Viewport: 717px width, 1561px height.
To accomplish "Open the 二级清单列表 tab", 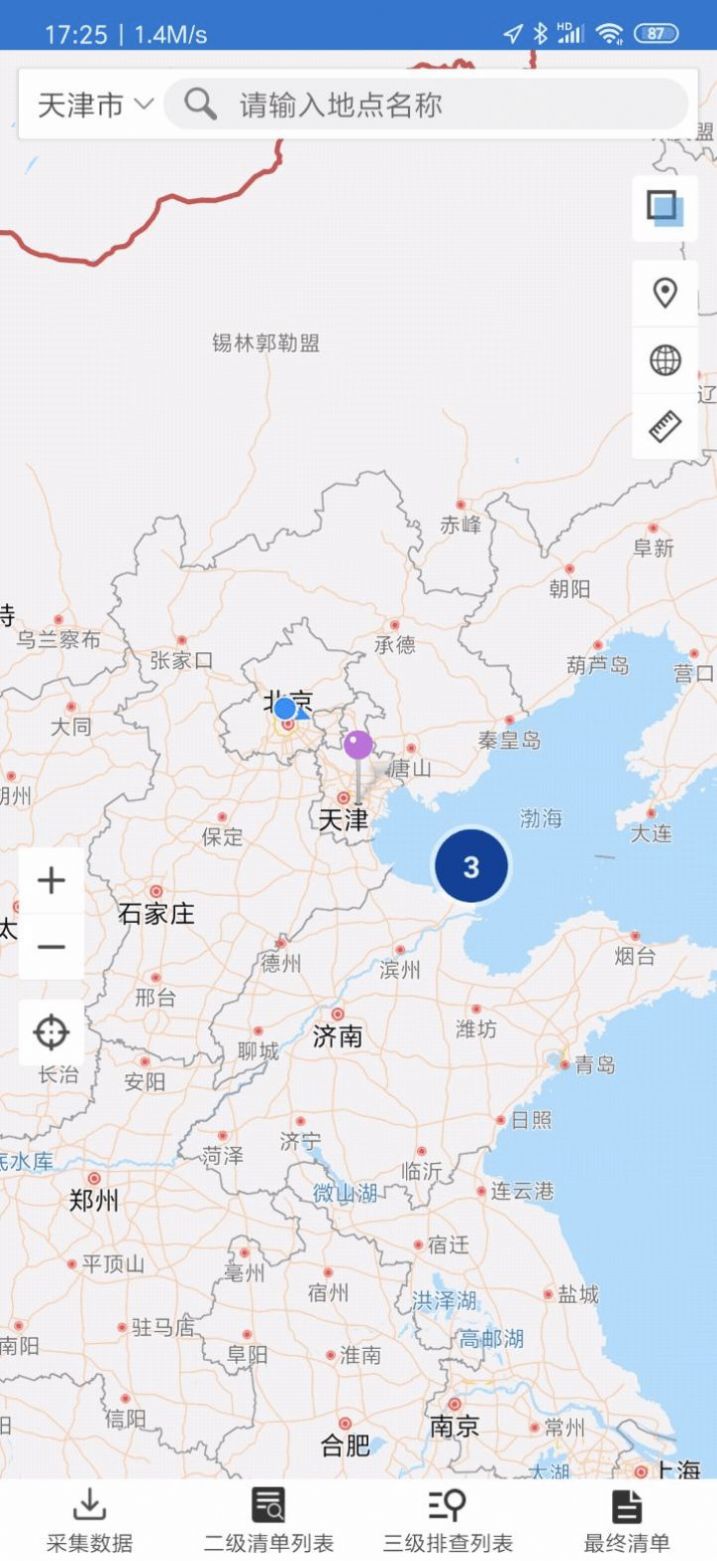I will (268, 1520).
